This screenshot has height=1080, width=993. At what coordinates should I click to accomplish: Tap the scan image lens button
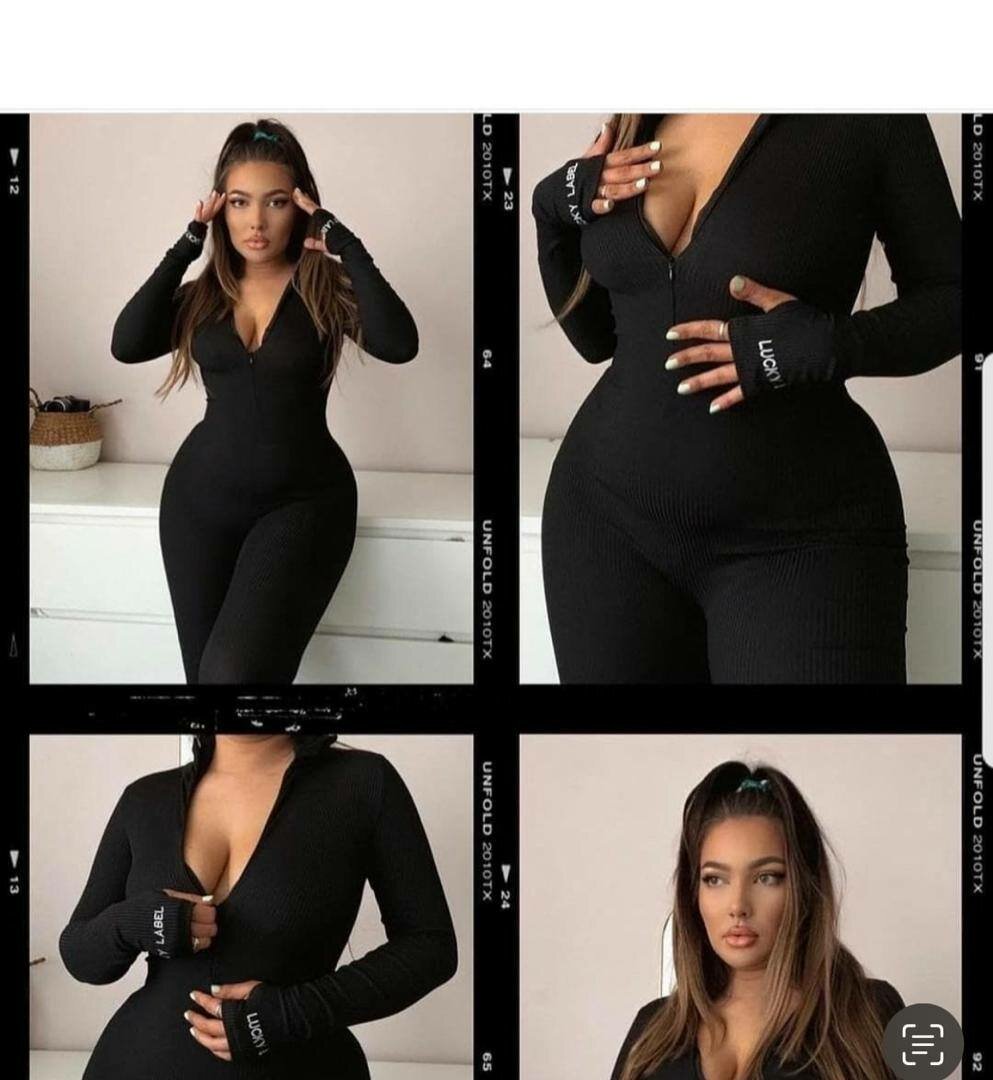[922, 1043]
